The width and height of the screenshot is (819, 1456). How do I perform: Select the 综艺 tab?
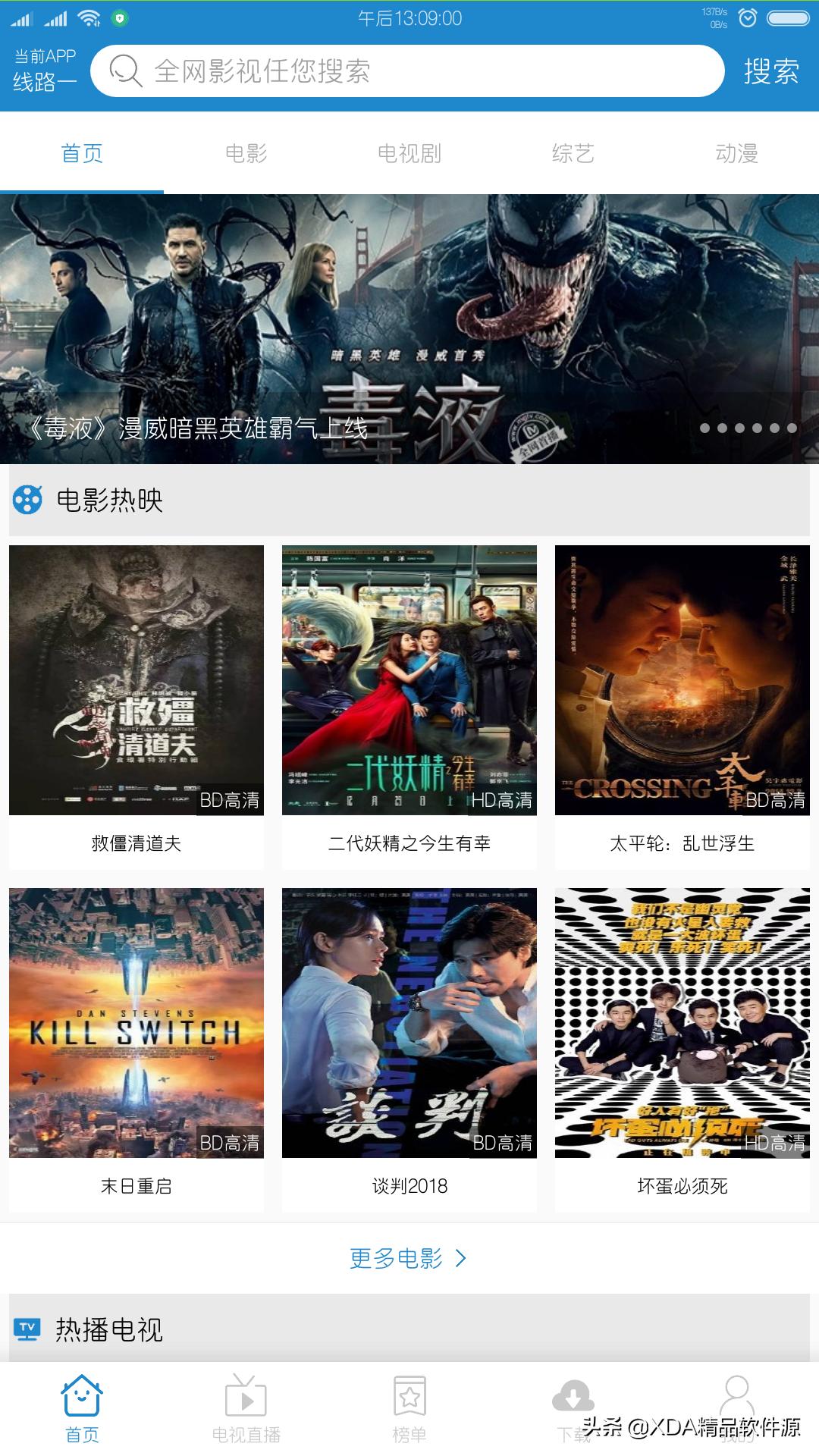coord(573,152)
